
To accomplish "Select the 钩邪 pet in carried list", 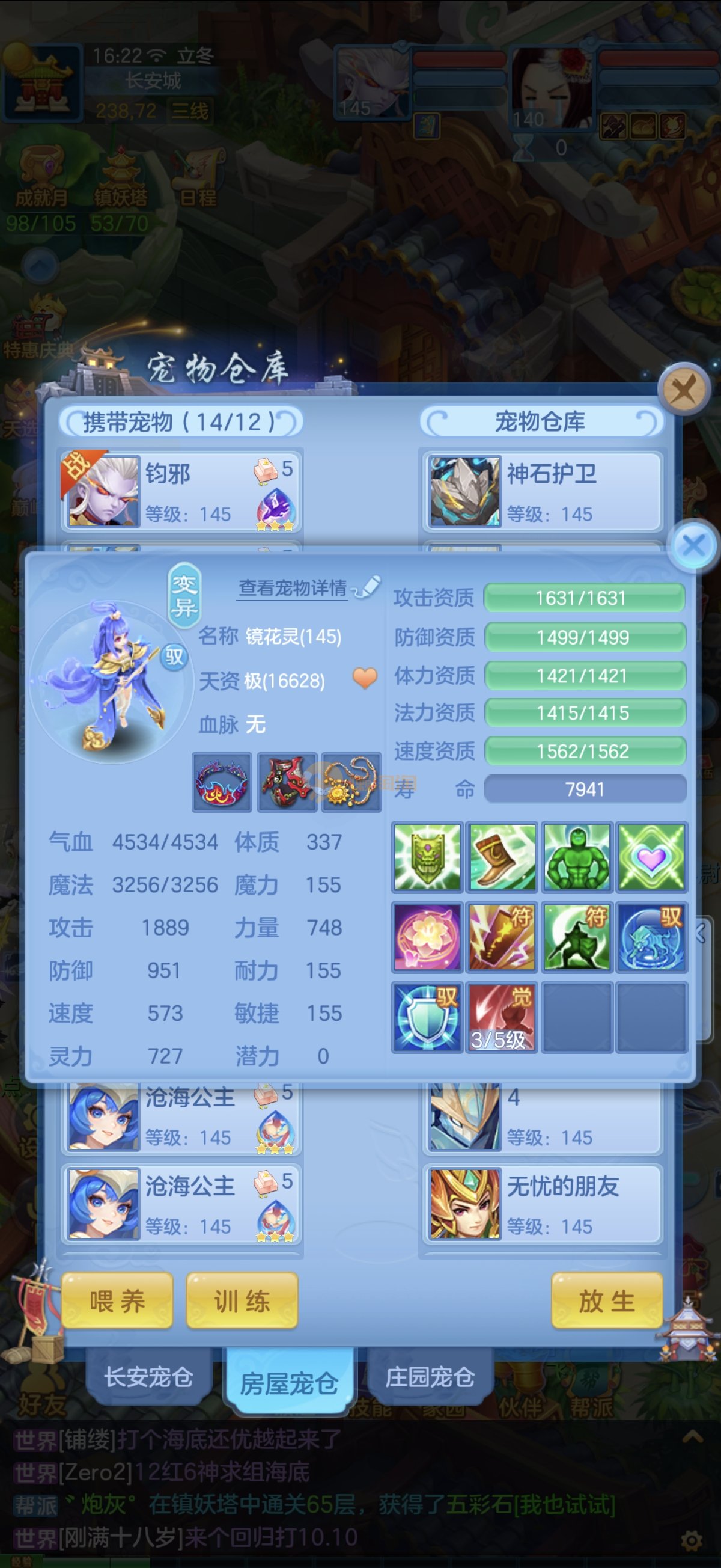I will point(180,491).
